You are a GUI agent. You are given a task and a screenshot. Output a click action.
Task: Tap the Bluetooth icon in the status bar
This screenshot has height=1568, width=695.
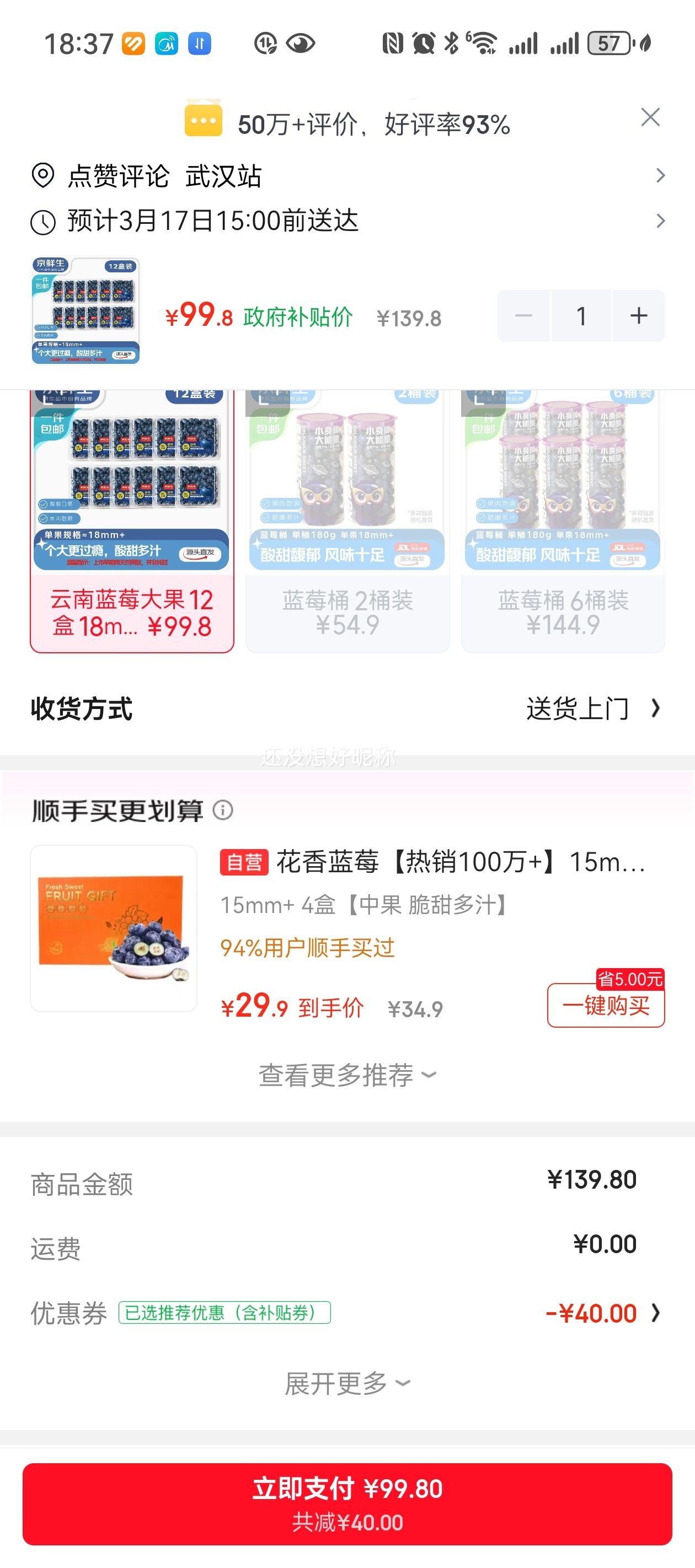(449, 43)
